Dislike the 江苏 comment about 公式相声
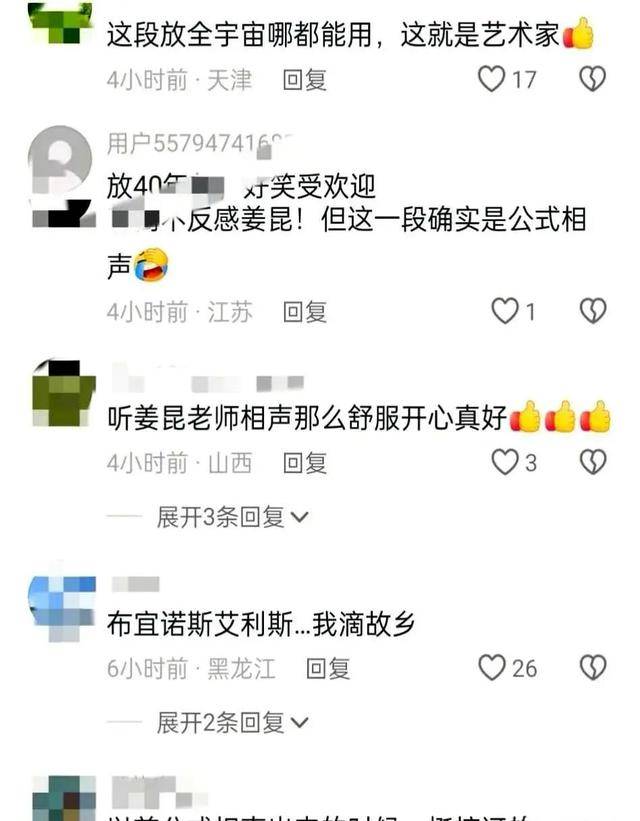 point(593,312)
